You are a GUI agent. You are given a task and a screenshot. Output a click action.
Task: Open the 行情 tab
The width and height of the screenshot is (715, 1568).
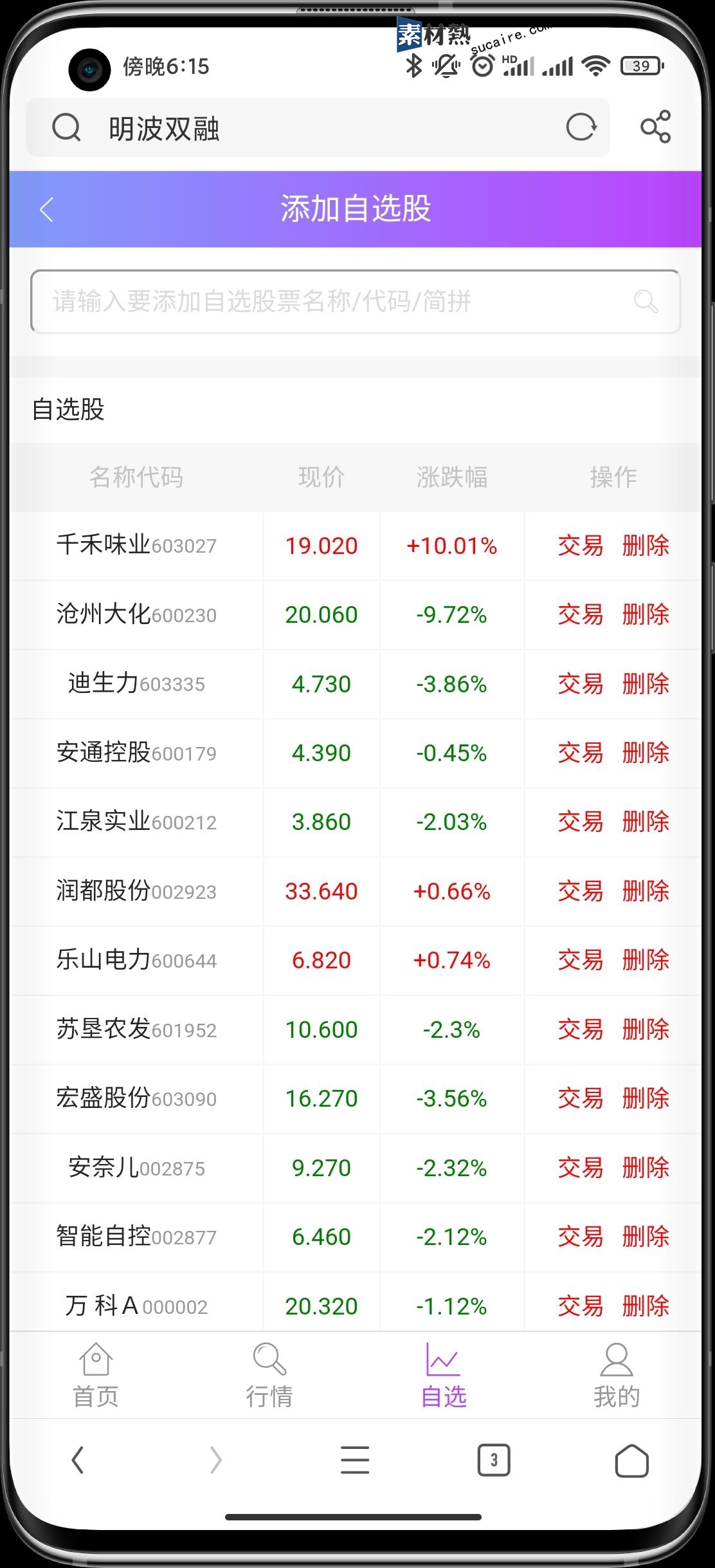pos(269,1376)
